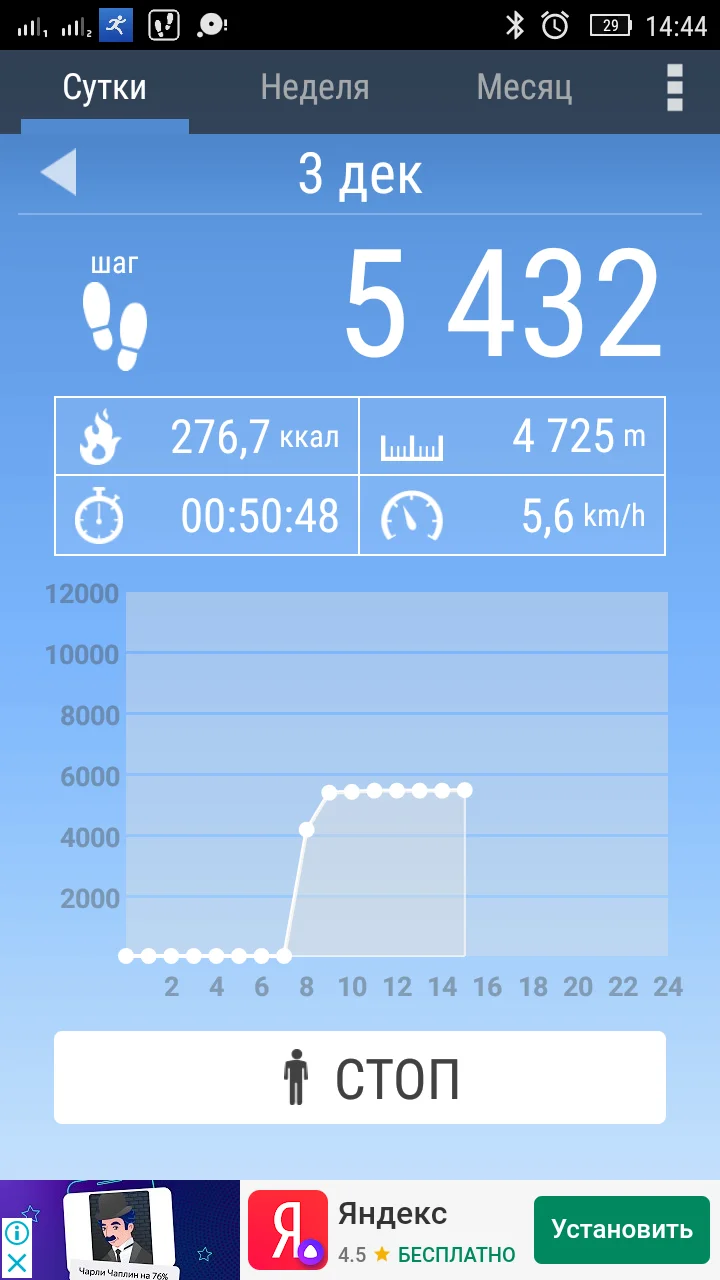The image size is (720, 1280).
Task: Go to the previous day arrow
Action: click(58, 172)
